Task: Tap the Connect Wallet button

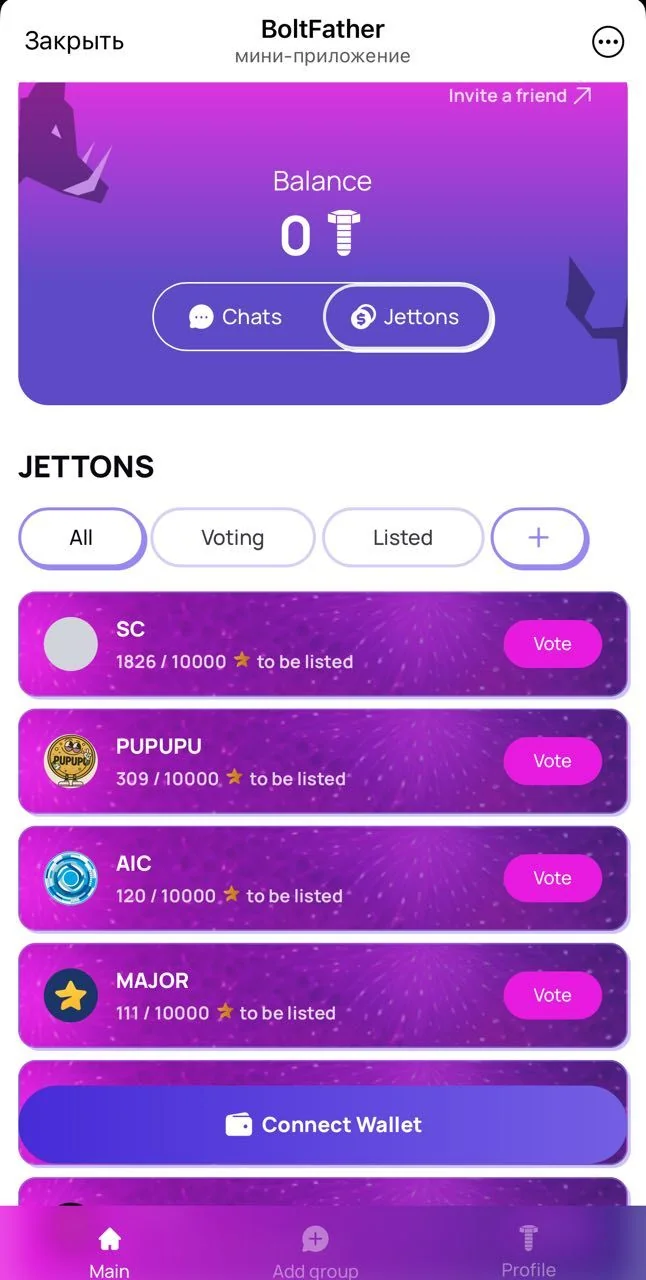Action: point(323,1125)
